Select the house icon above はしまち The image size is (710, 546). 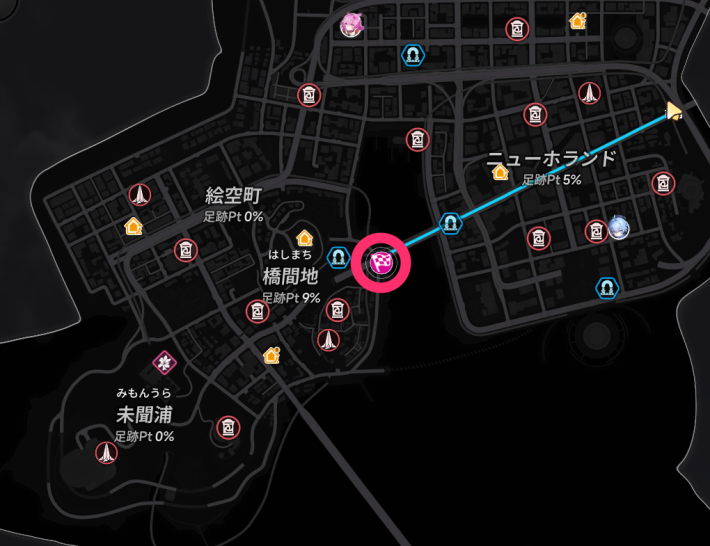[x=305, y=238]
